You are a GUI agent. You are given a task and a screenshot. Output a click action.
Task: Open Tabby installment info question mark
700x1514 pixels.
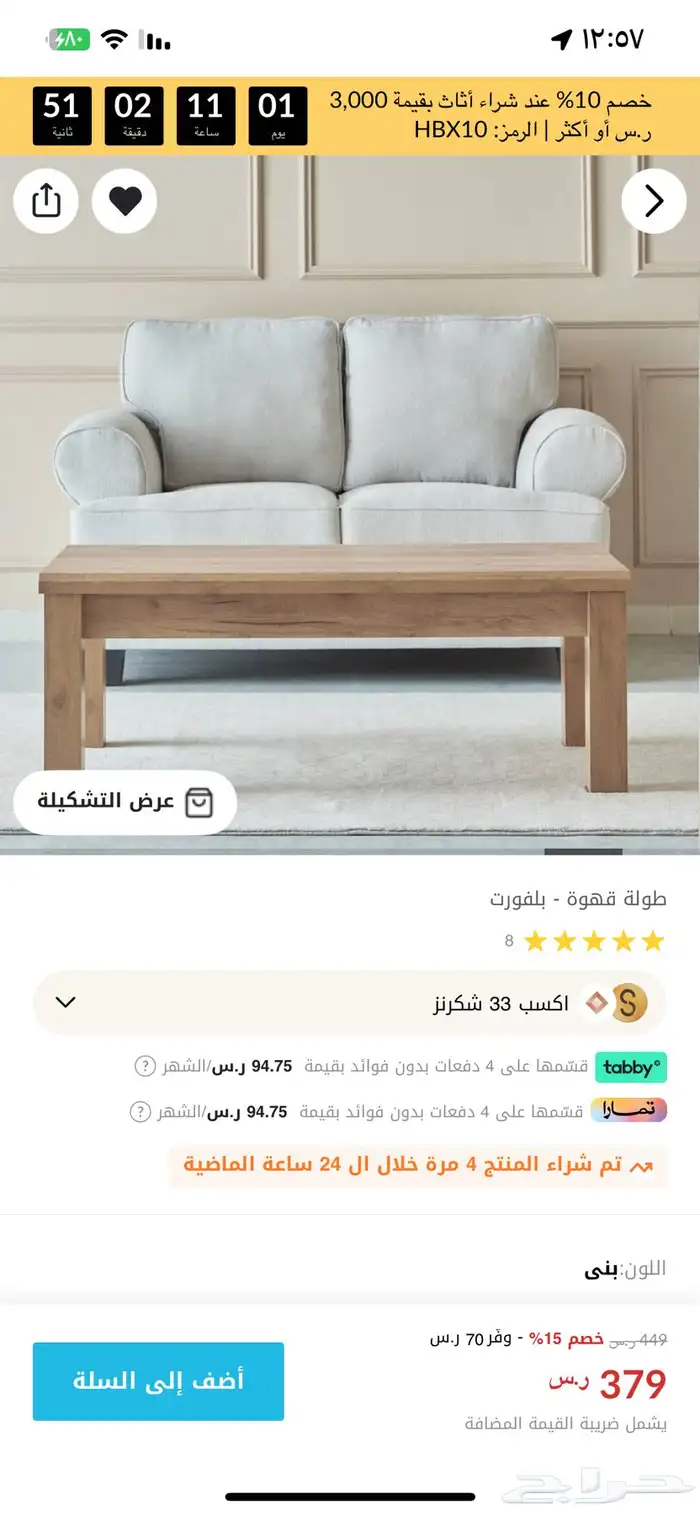tap(146, 1066)
